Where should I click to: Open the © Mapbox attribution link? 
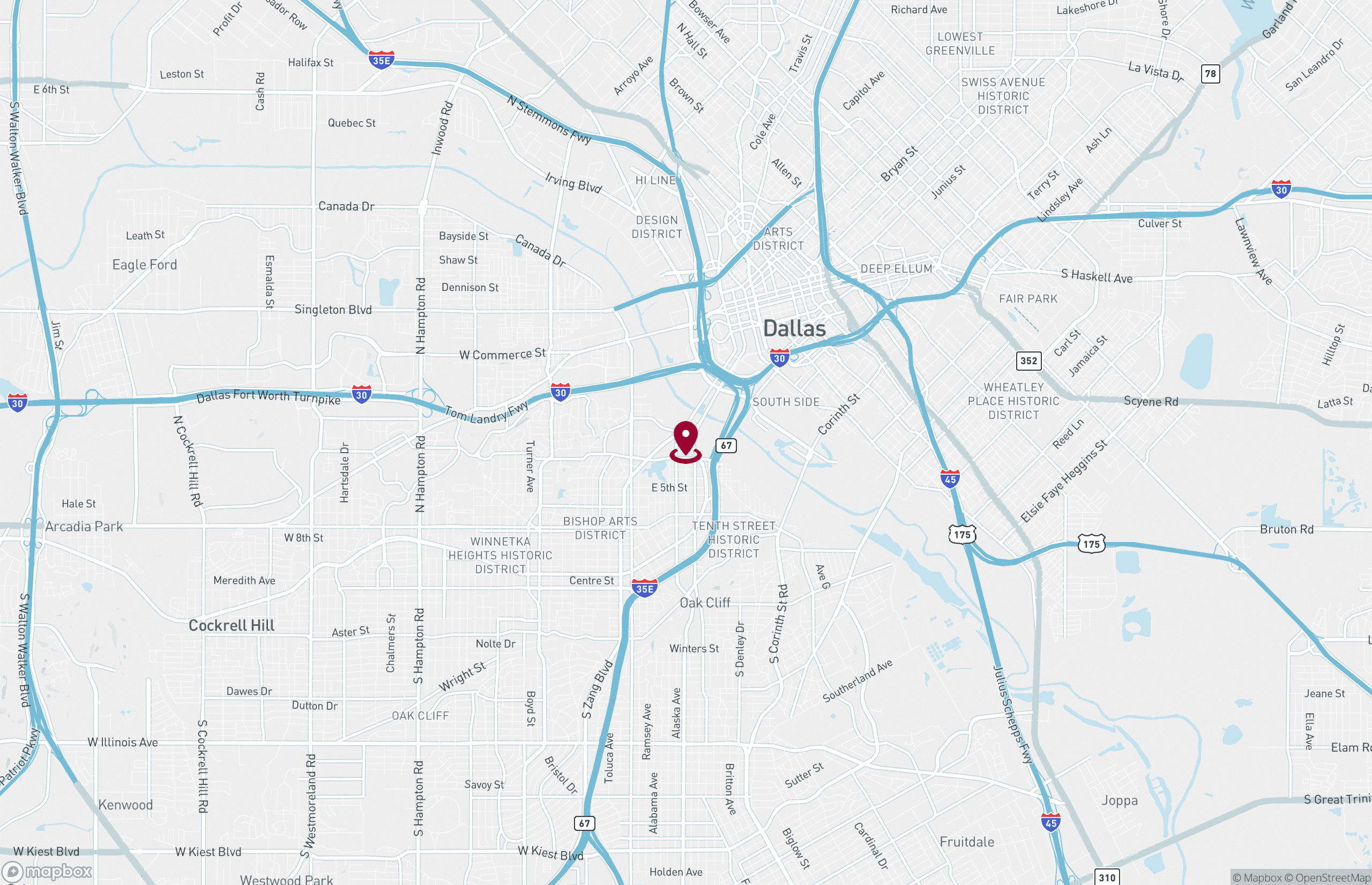(x=1257, y=877)
